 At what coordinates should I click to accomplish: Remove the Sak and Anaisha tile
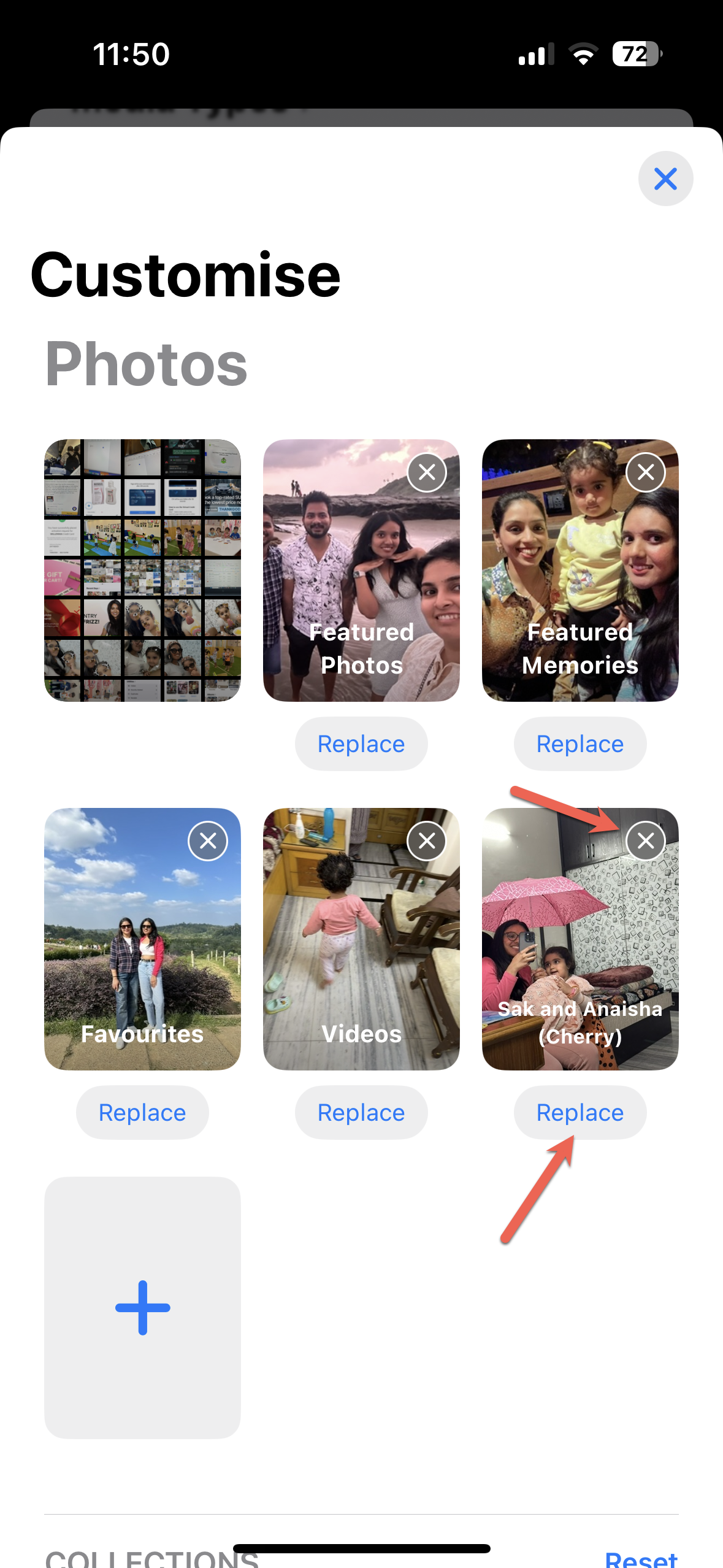click(x=646, y=841)
